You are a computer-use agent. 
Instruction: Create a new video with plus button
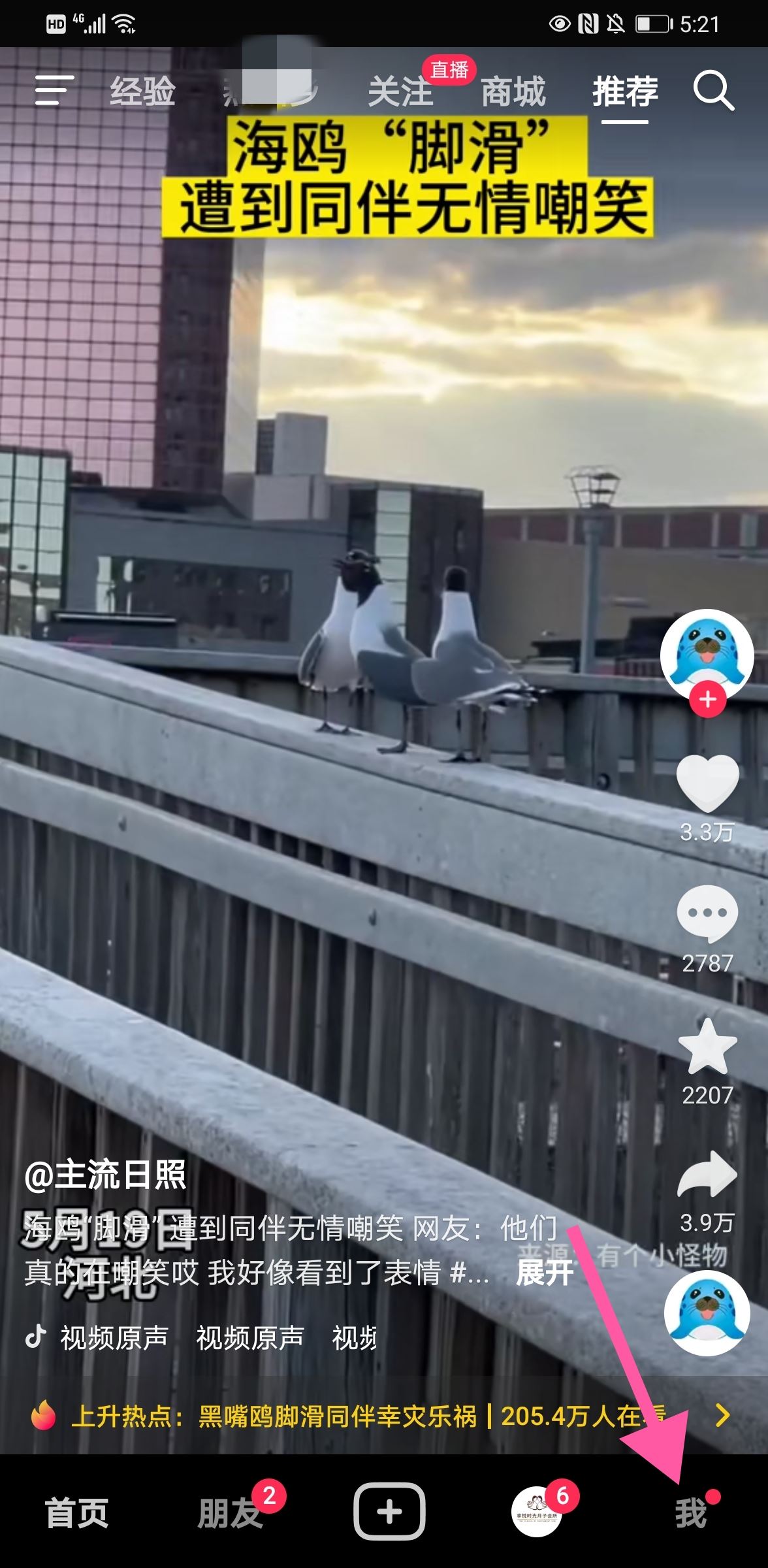[x=389, y=1511]
